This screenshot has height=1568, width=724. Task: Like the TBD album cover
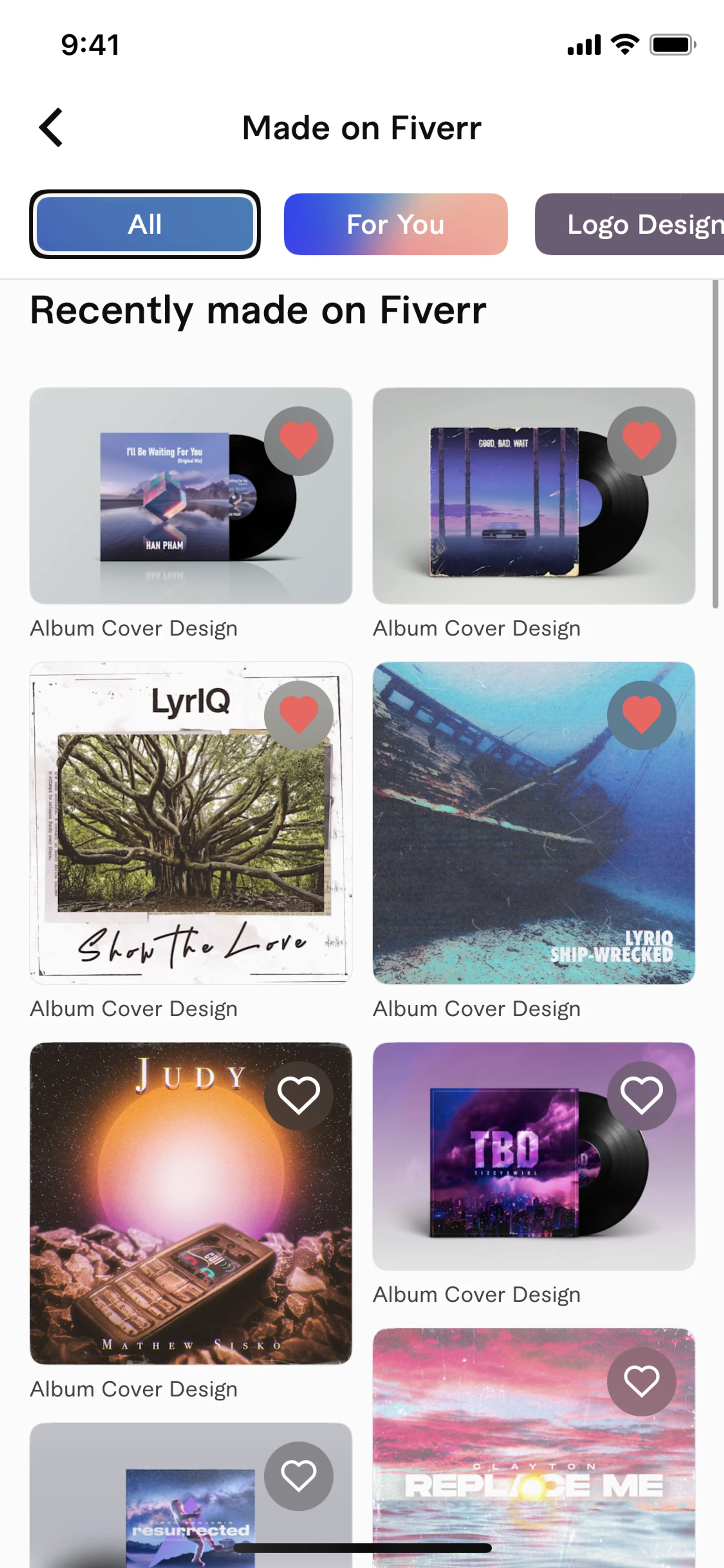tap(641, 1096)
